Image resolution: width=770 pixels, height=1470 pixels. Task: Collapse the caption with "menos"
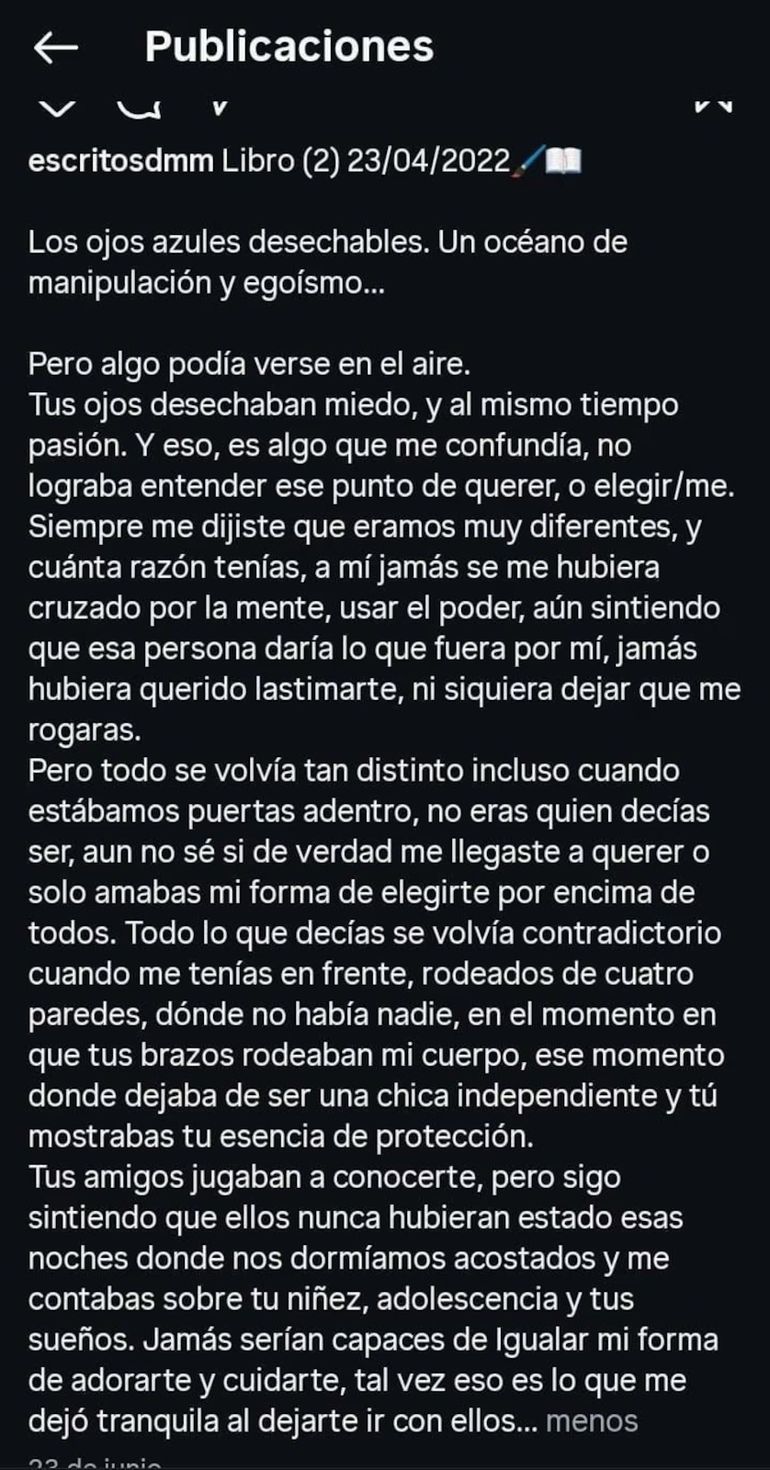592,1420
